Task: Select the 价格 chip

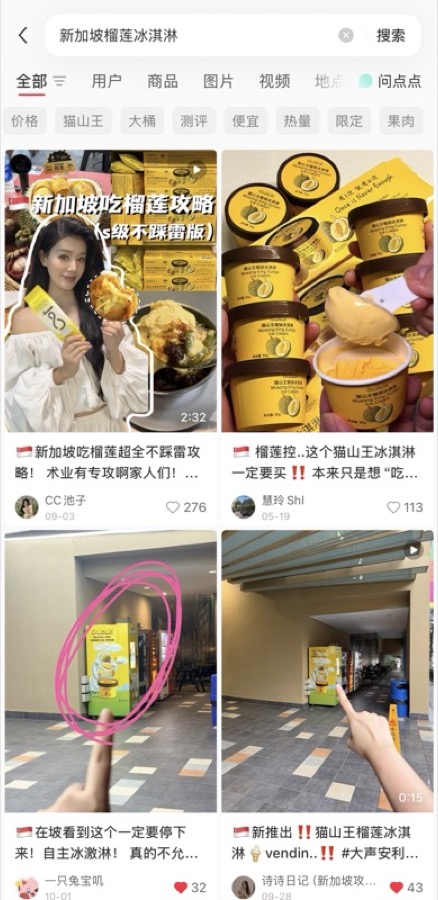Action: (25, 121)
